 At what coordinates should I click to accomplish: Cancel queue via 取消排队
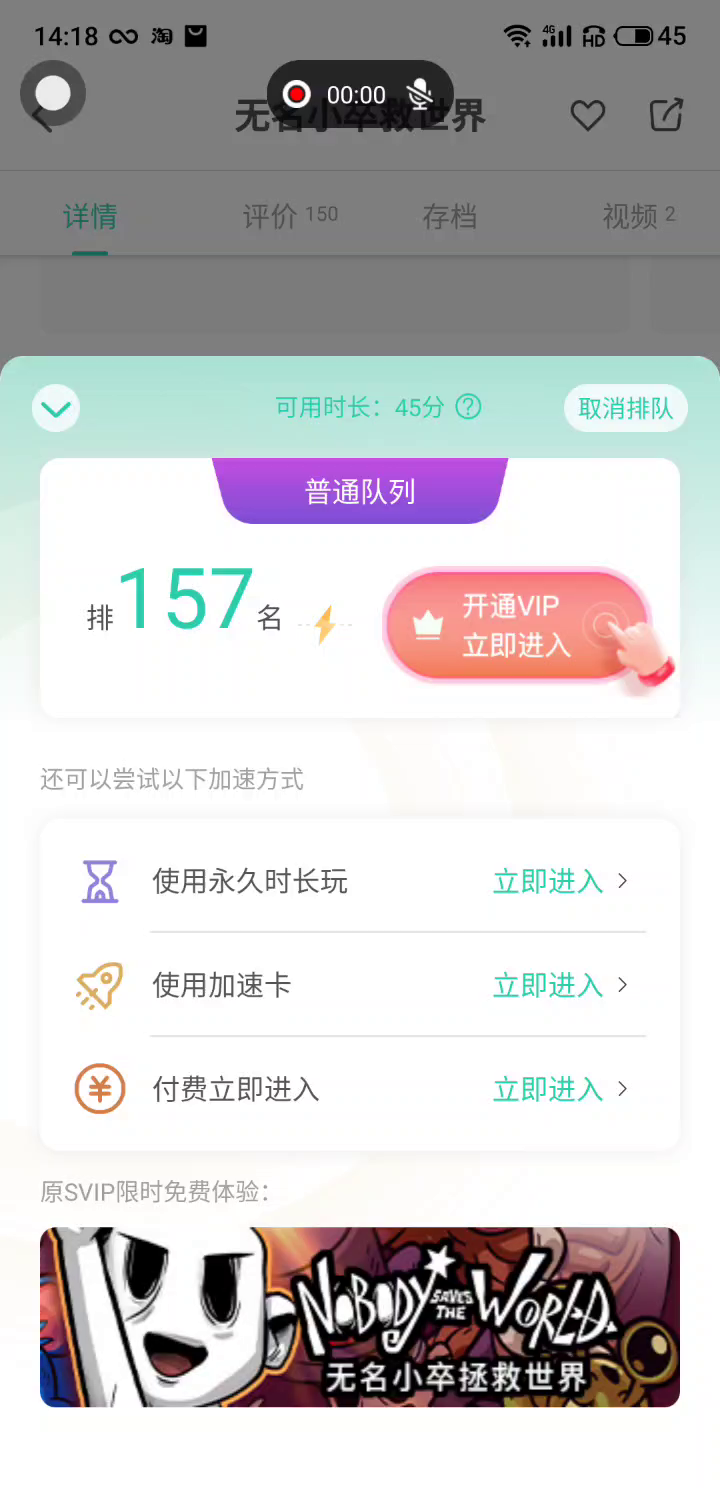(626, 408)
